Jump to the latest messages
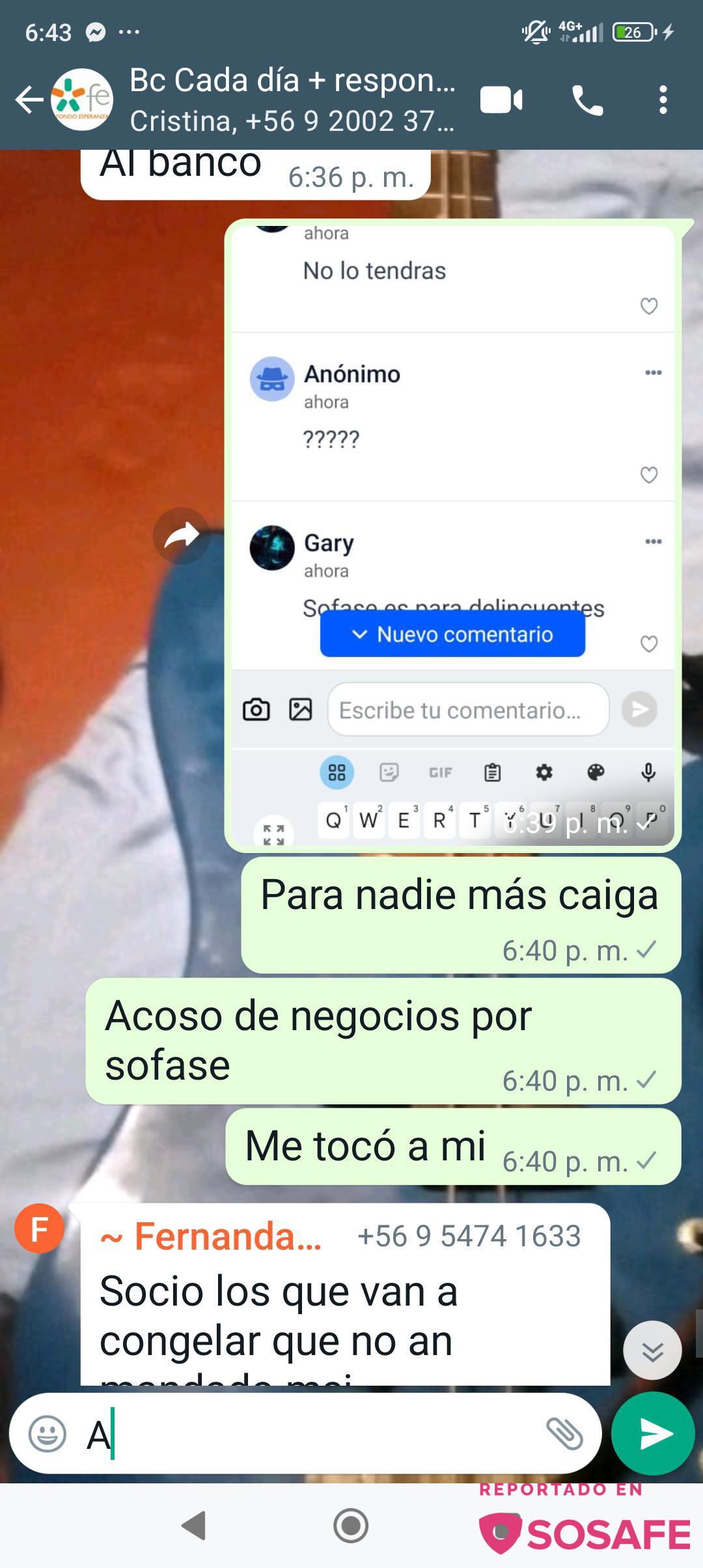This screenshot has height=1568, width=703. [652, 1350]
